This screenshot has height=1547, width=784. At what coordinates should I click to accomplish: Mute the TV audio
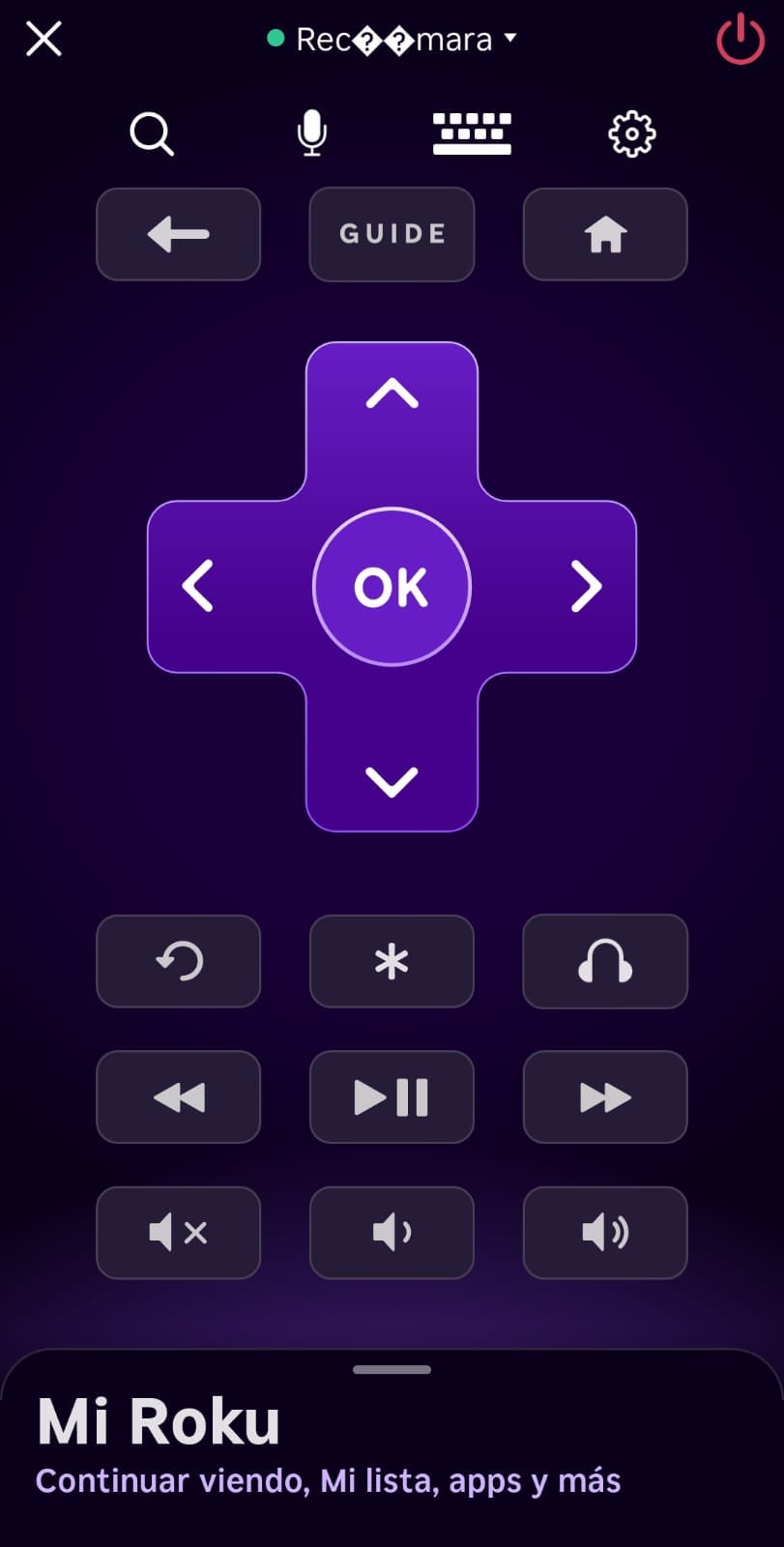178,1232
